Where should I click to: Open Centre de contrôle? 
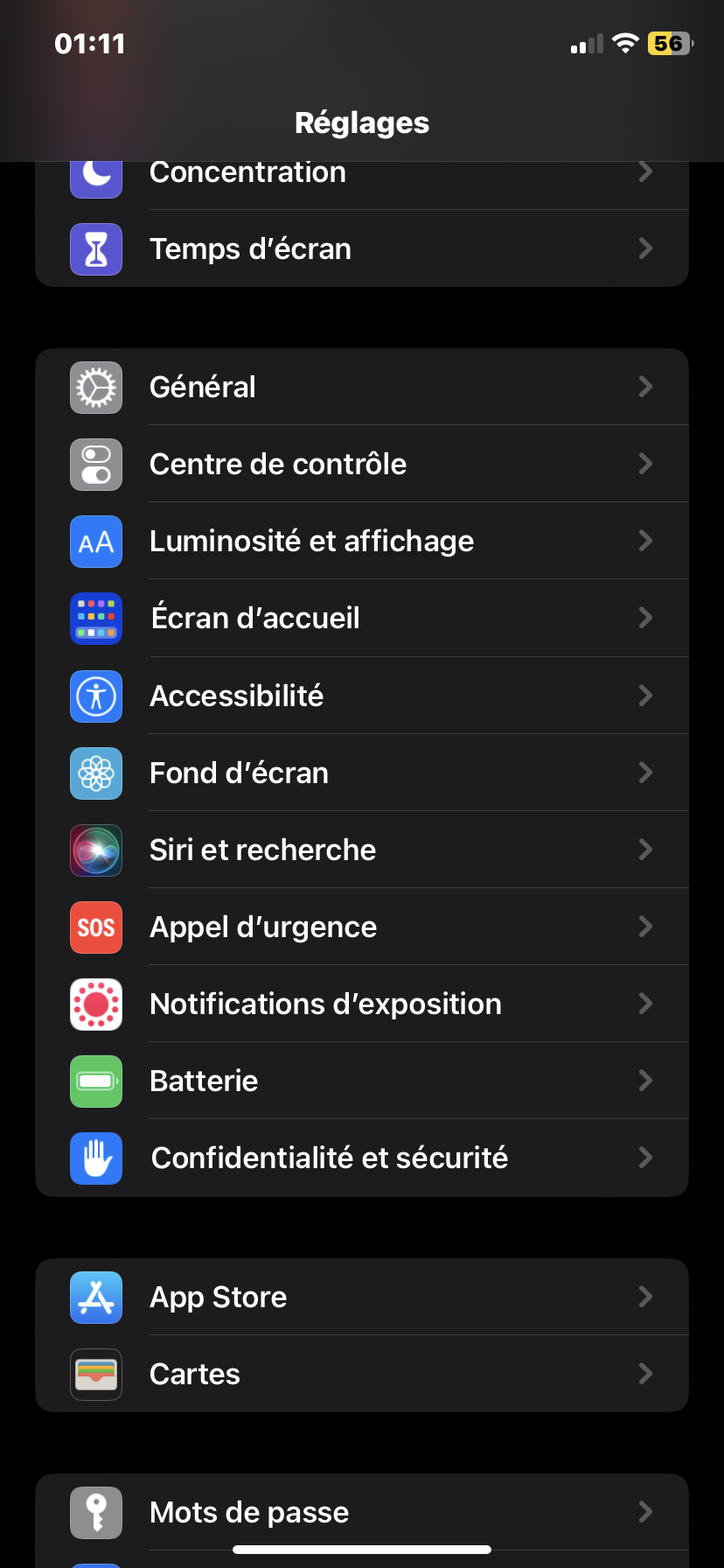tap(362, 464)
